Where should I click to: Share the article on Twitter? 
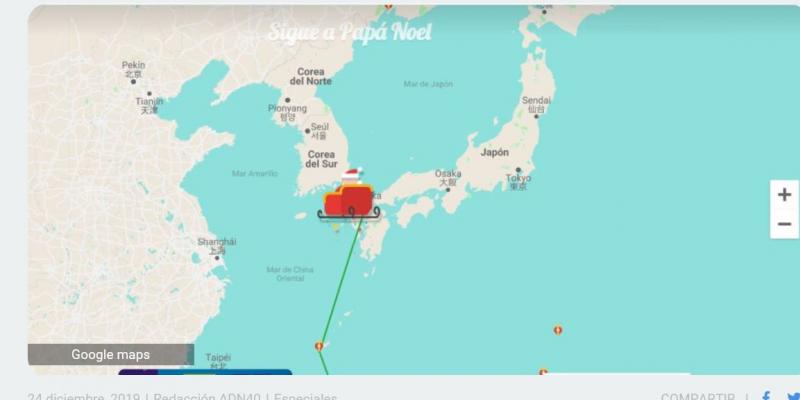point(793,396)
